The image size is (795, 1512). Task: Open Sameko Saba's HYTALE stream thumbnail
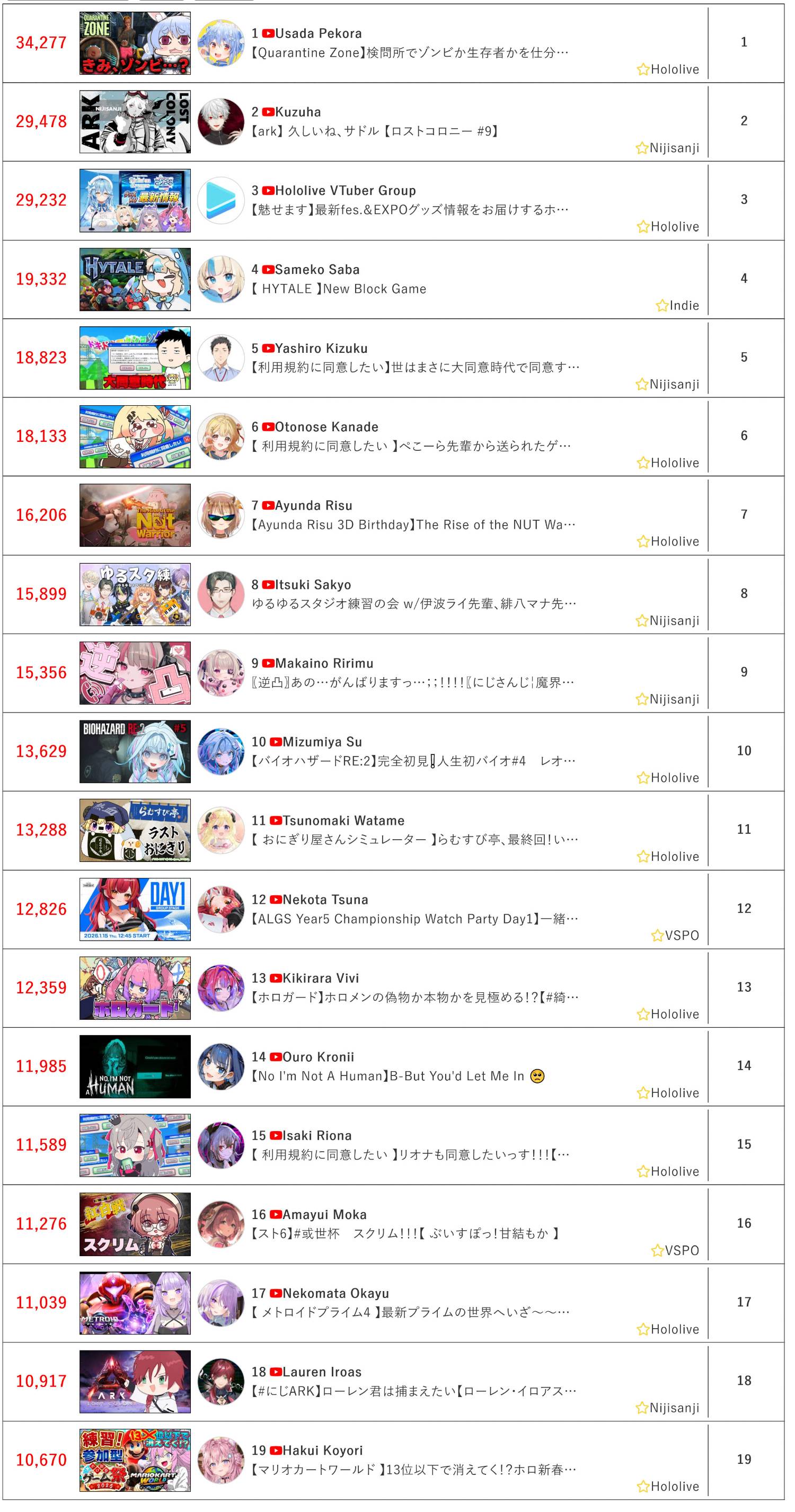tap(135, 279)
